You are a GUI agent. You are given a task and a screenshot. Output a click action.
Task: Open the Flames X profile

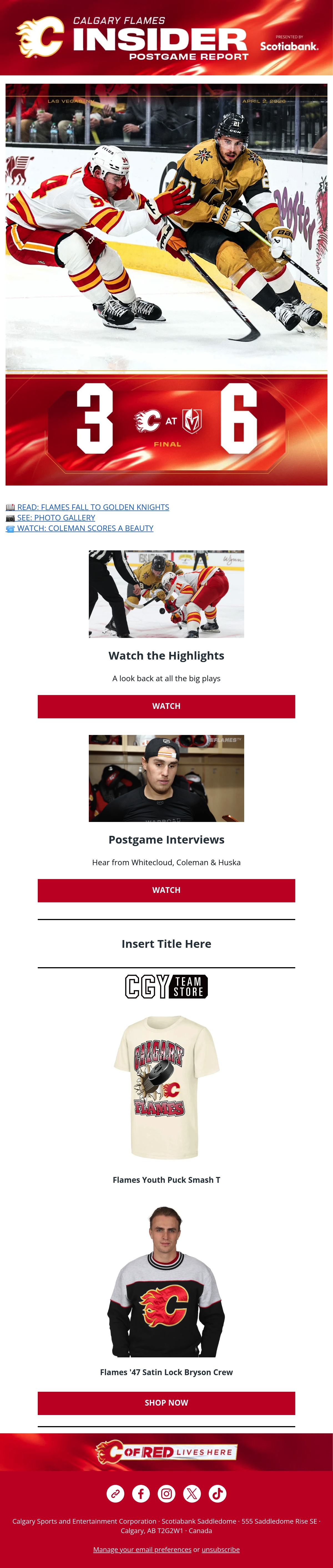(192, 1493)
